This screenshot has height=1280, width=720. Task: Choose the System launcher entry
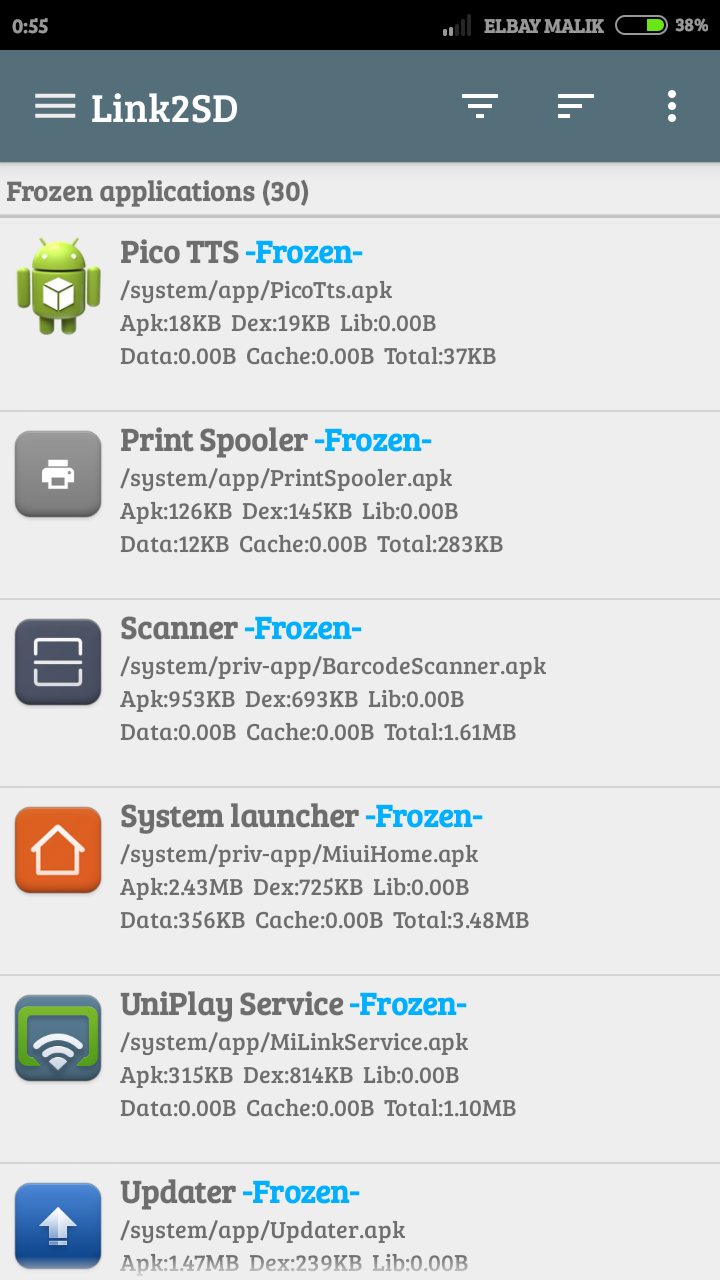coord(360,881)
